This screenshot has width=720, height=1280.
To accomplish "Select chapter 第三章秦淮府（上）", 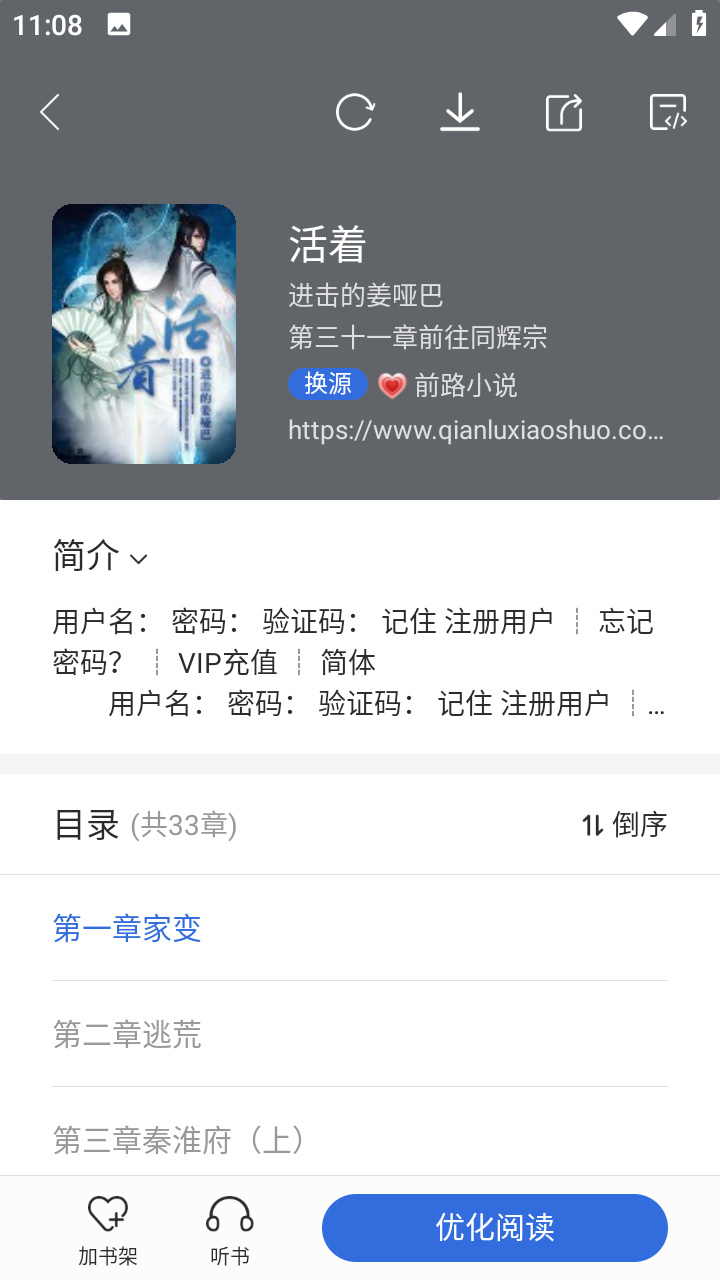I will click(178, 1139).
